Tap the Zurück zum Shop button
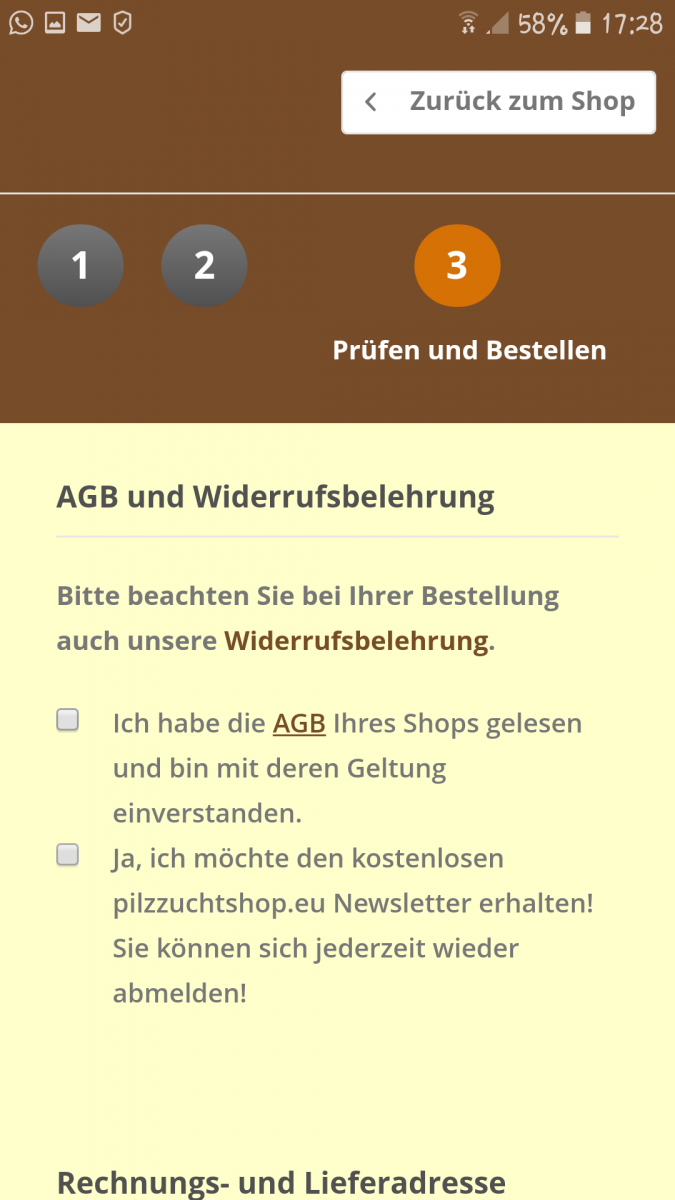The height and width of the screenshot is (1200, 675). pyautogui.click(x=498, y=102)
